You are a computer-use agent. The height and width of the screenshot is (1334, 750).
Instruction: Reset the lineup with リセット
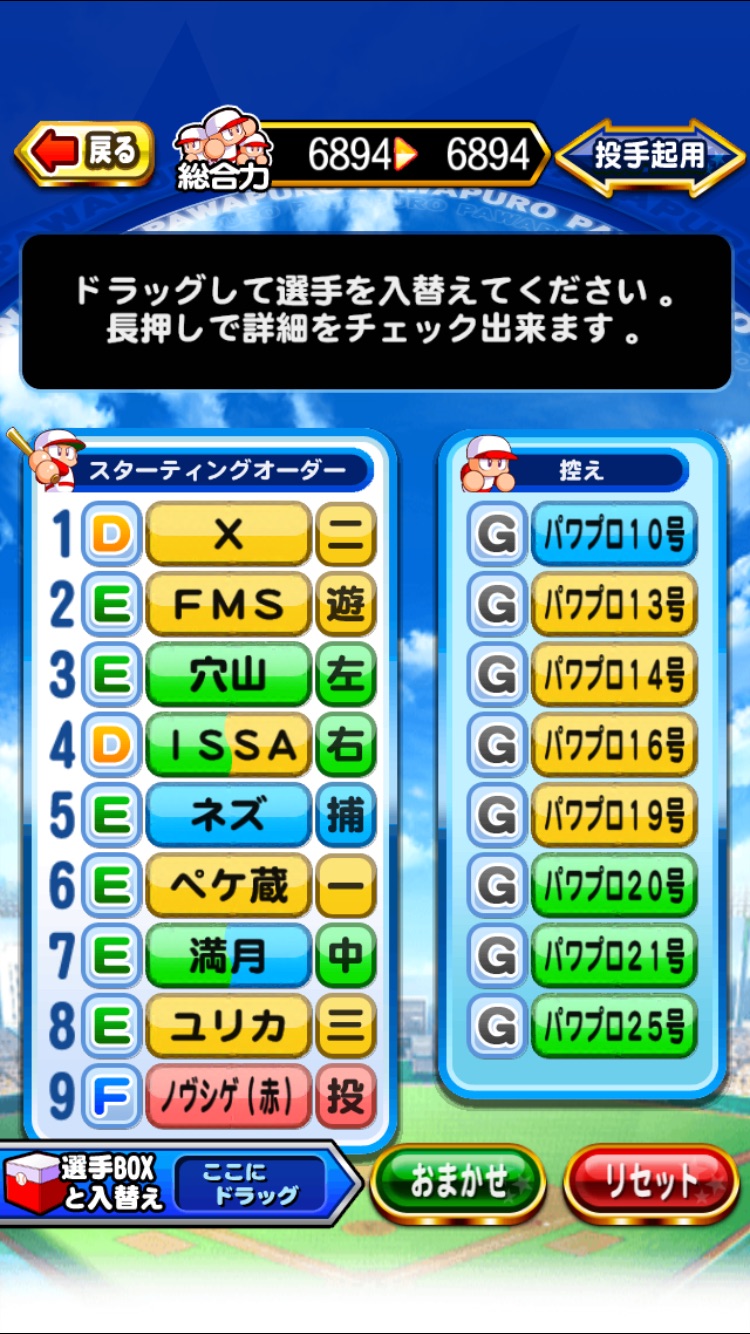[x=651, y=1182]
